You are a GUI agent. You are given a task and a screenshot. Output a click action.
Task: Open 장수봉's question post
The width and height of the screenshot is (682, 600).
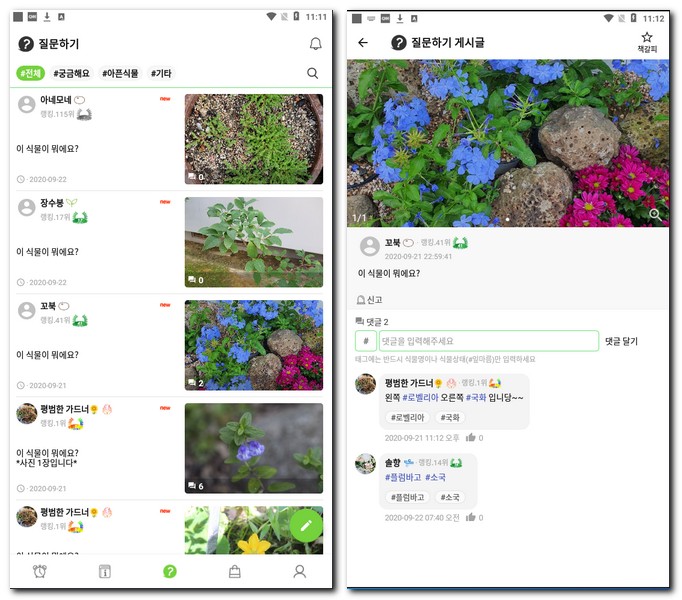(170, 242)
